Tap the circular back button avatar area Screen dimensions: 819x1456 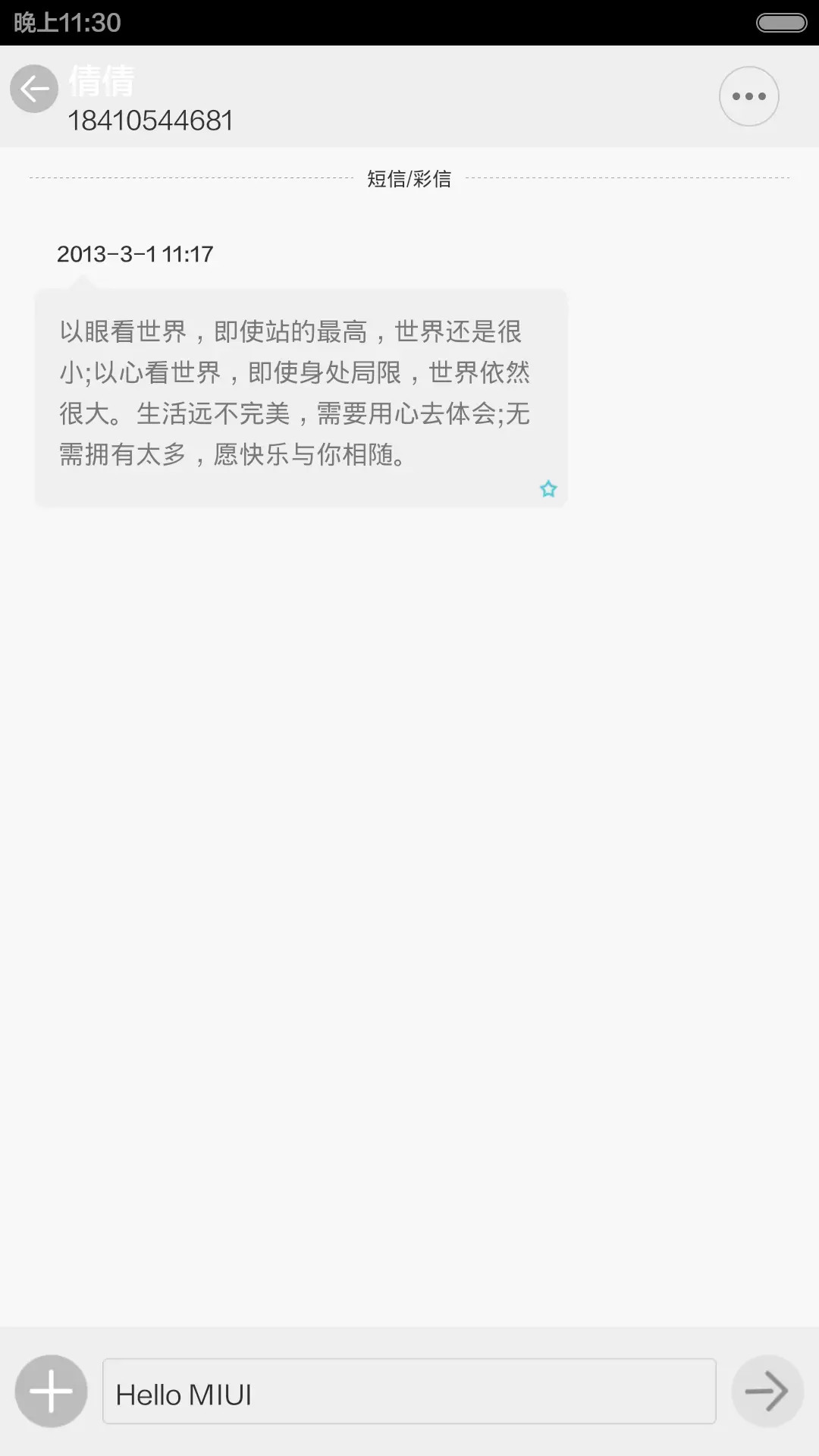pos(33,88)
